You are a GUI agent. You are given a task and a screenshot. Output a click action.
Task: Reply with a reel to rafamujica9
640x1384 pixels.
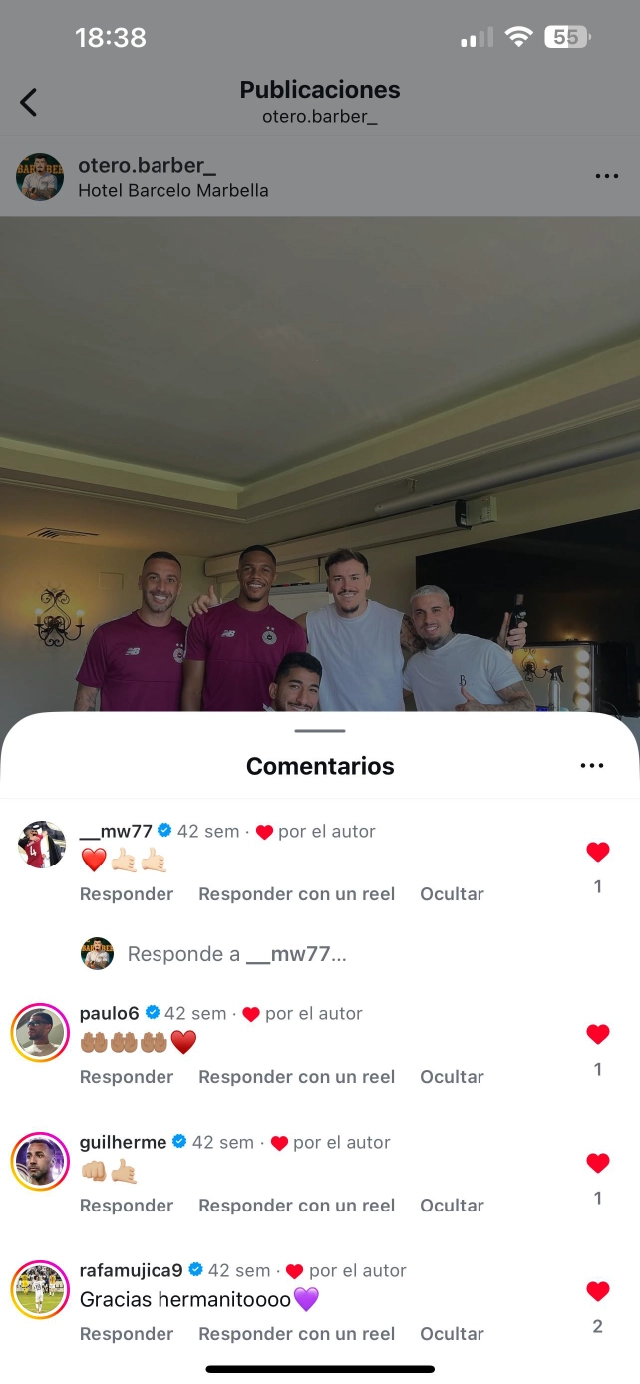tap(296, 1334)
